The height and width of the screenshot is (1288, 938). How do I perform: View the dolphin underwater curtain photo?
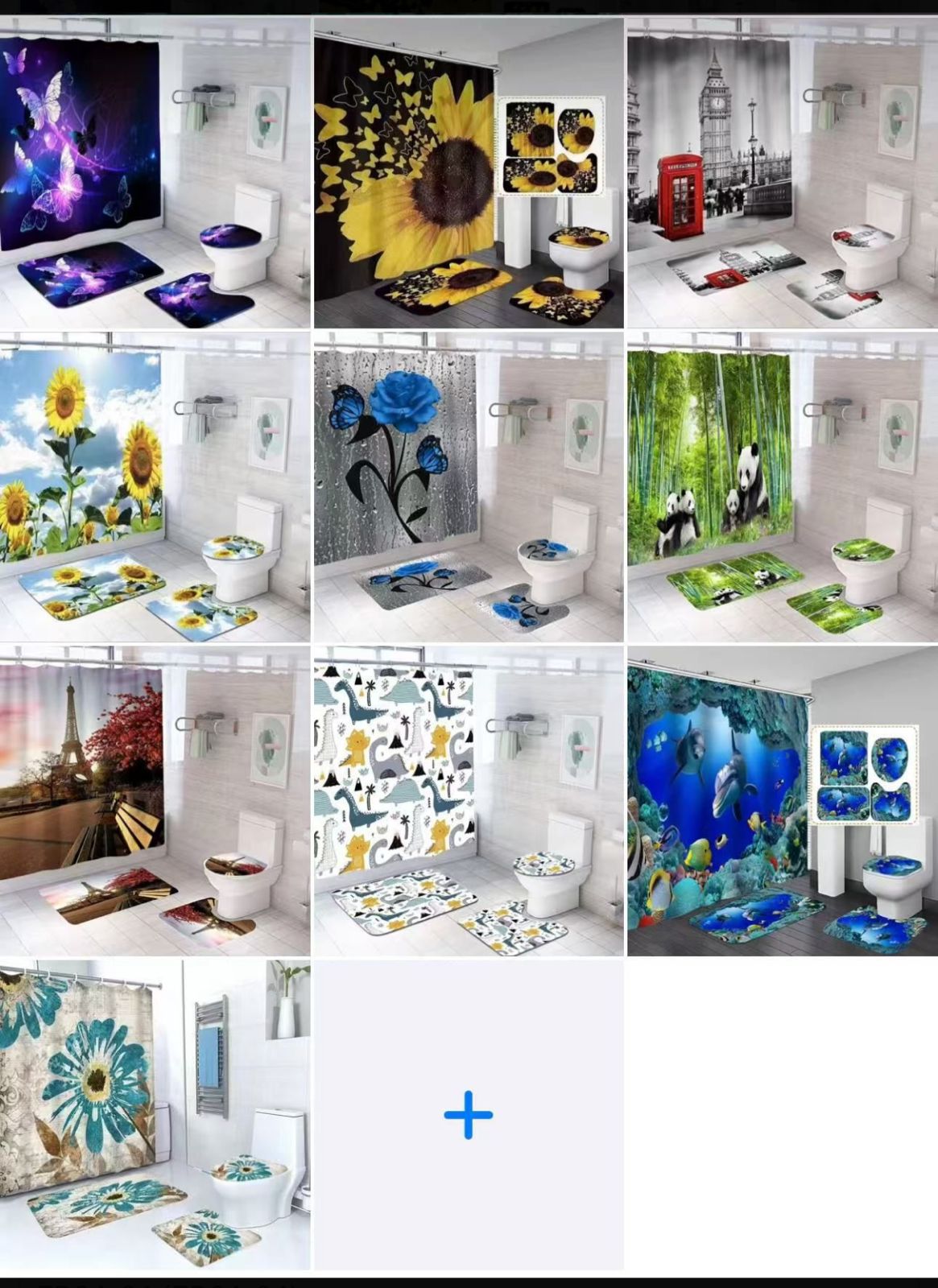(782, 801)
